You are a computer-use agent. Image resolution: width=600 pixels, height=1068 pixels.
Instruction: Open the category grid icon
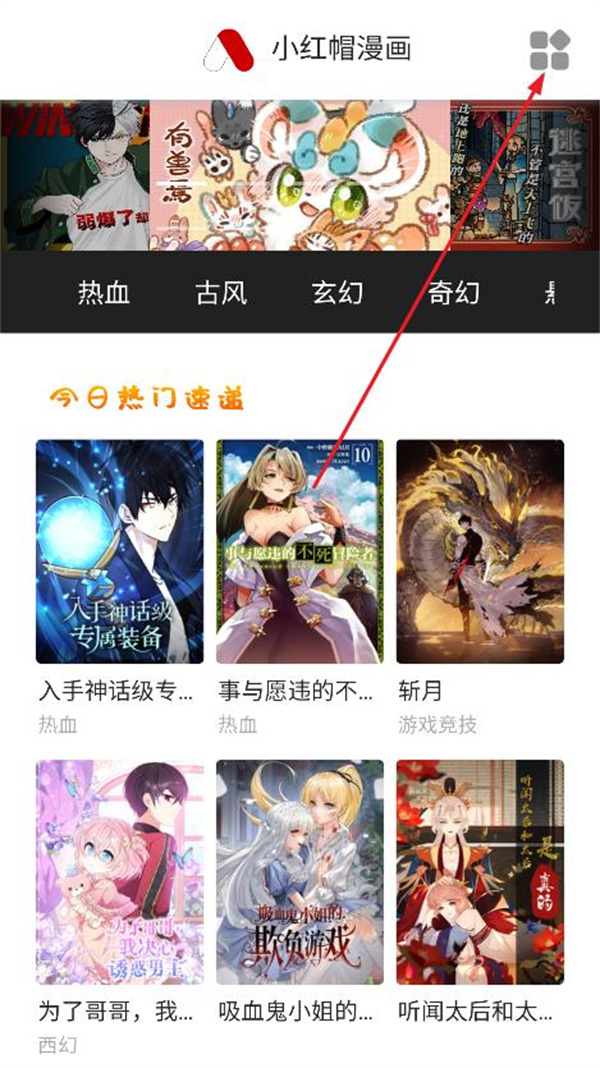point(549,50)
